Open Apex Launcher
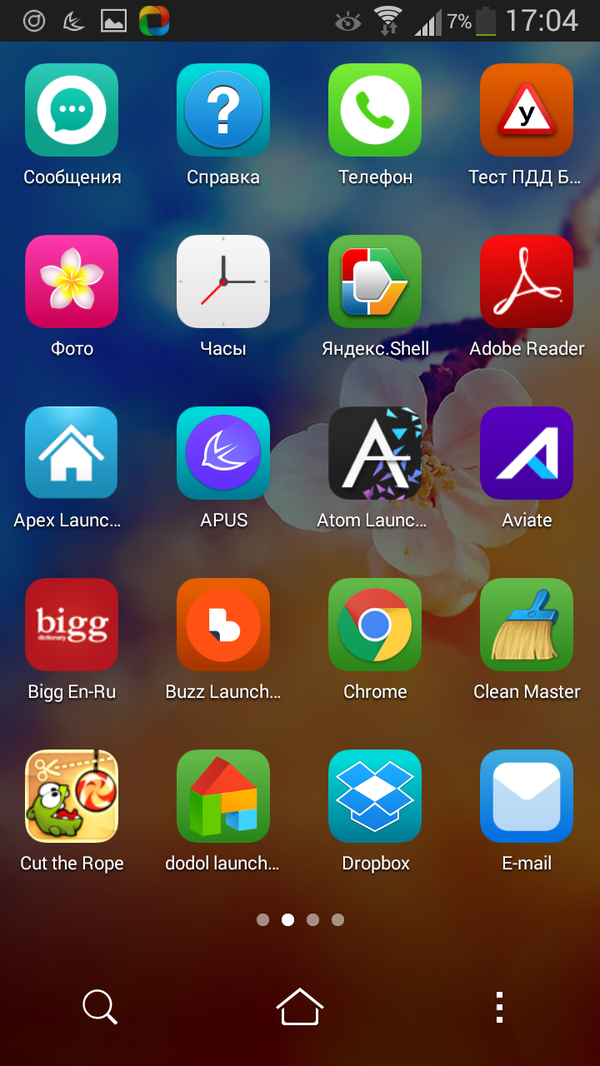Screen dimensions: 600x1066 pos(71,453)
